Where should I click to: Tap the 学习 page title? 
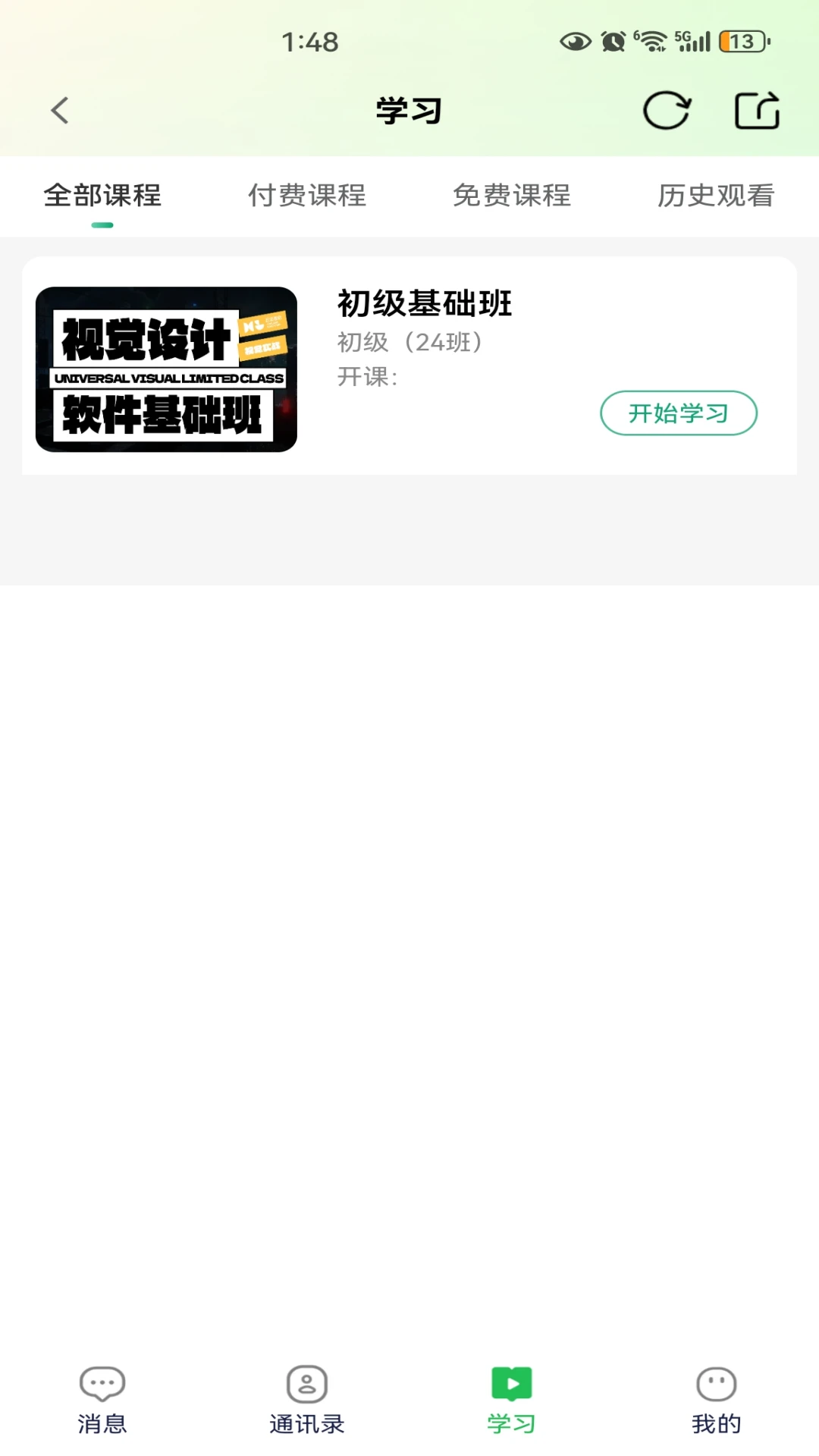coord(409,109)
